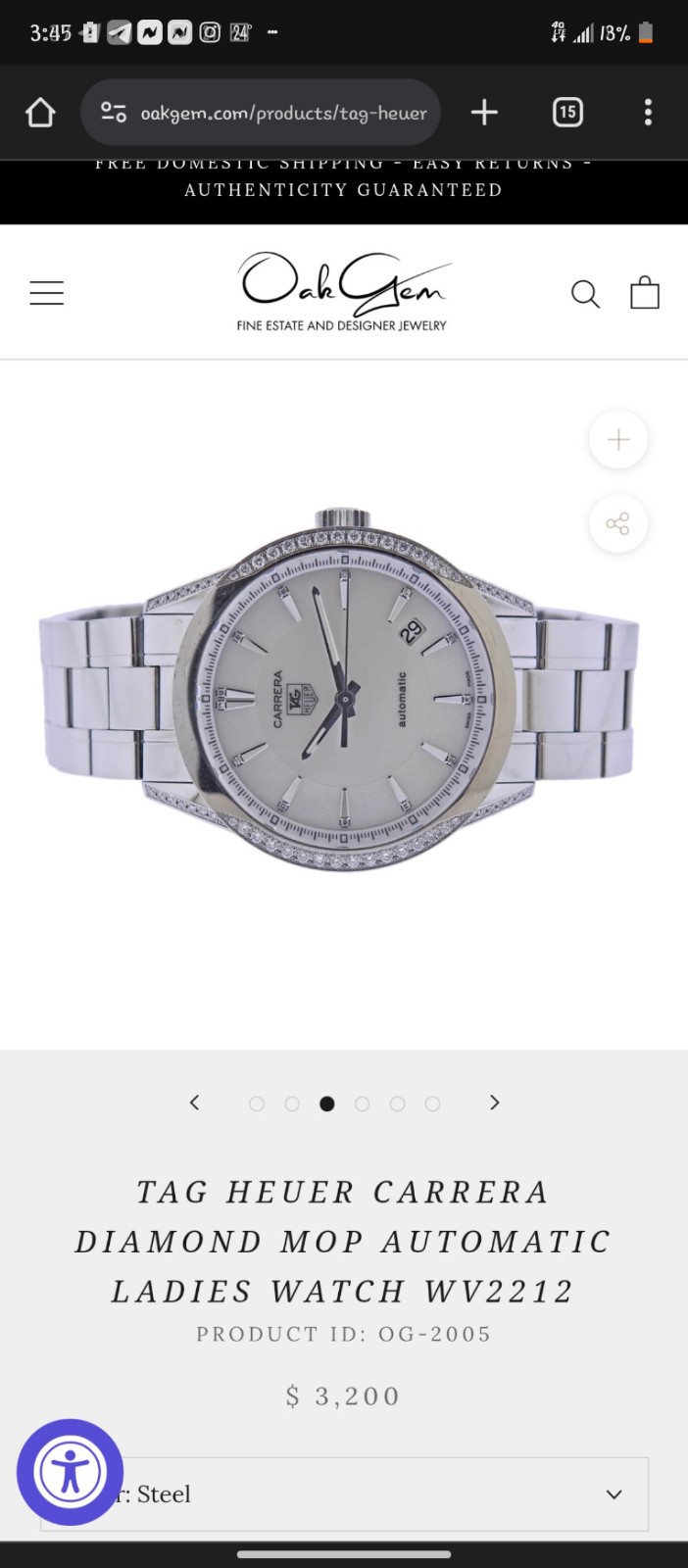Open the Oak Gem site search

click(x=585, y=294)
